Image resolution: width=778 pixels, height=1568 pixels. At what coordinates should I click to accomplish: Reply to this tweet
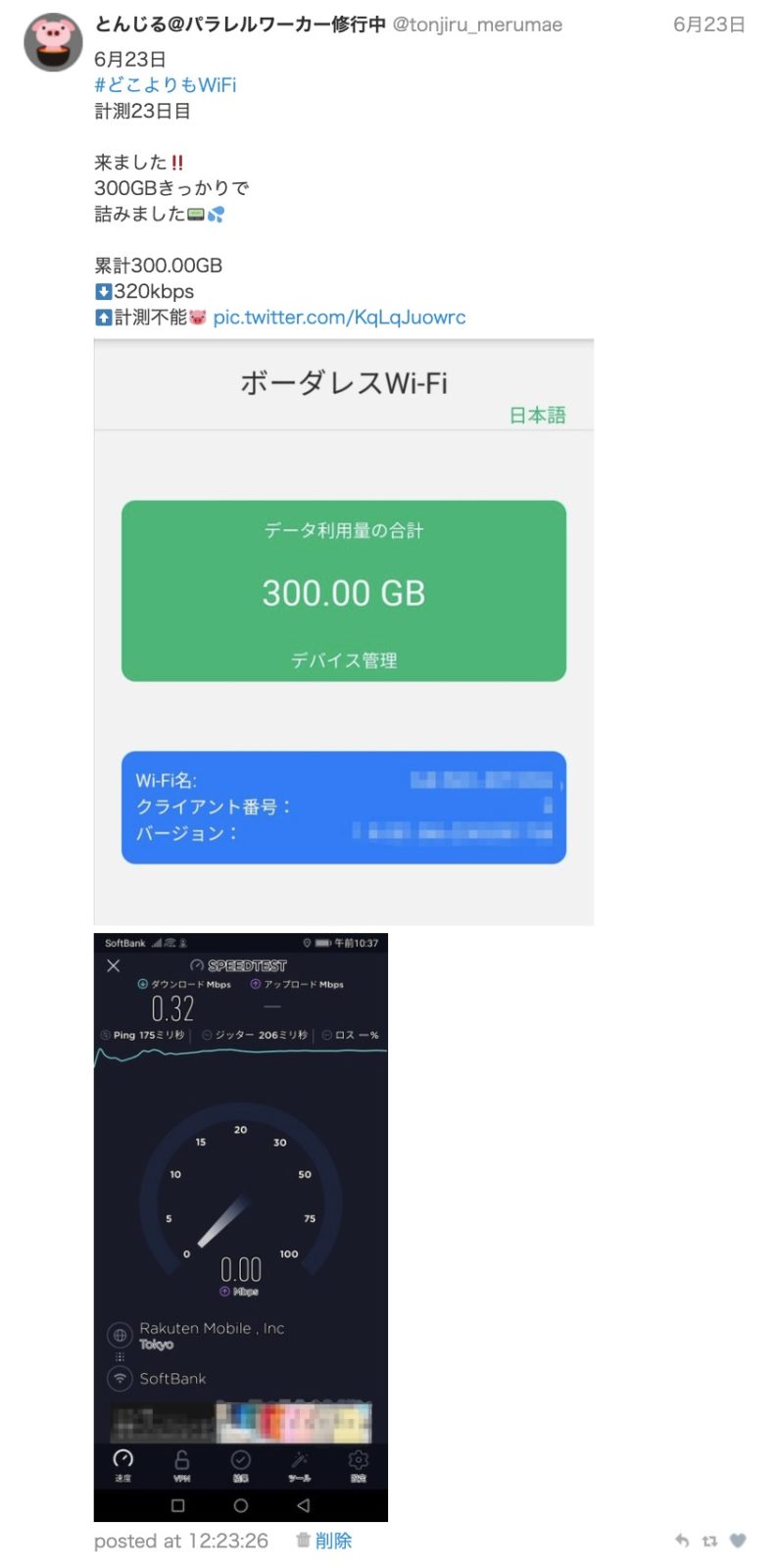(x=682, y=1541)
